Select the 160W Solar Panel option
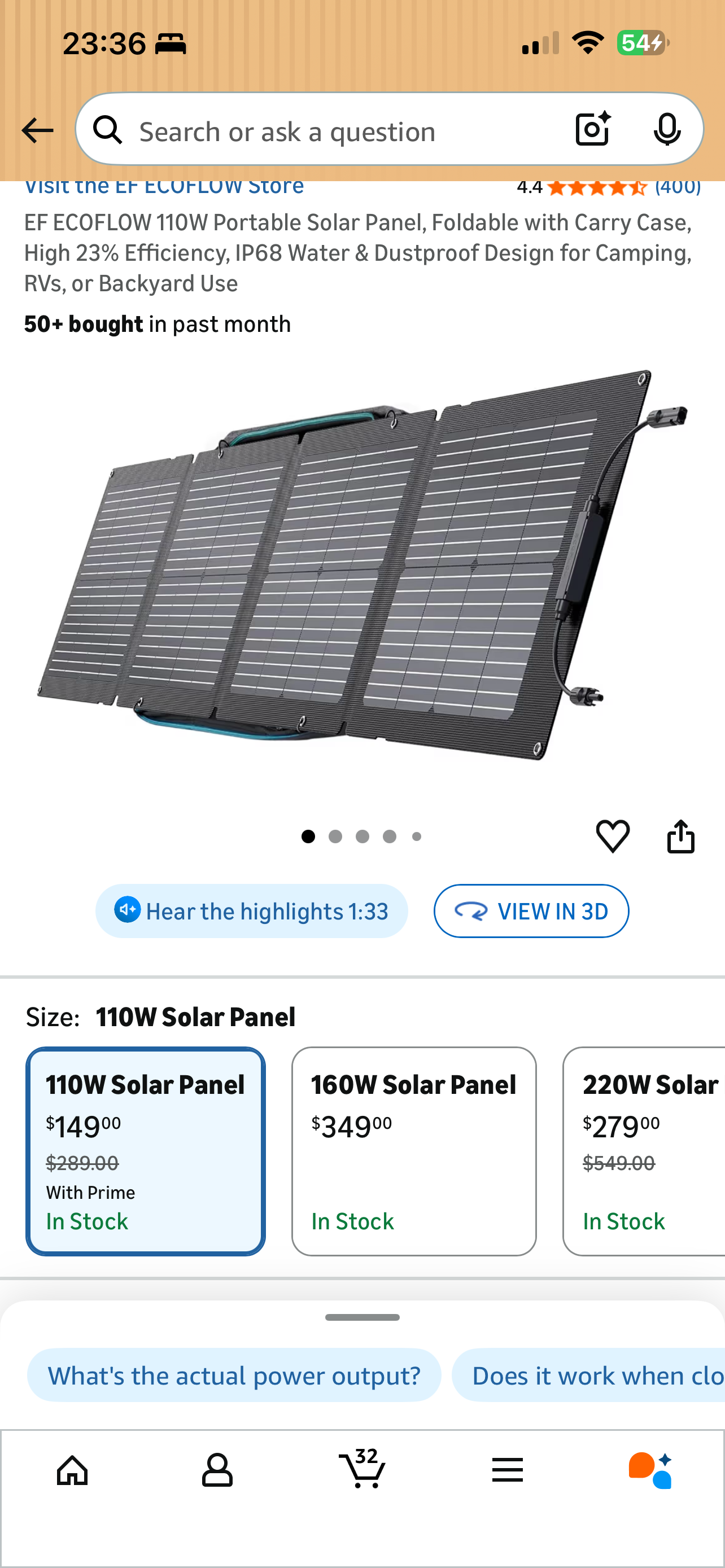Screen dimensions: 725x1568 pos(414,1150)
